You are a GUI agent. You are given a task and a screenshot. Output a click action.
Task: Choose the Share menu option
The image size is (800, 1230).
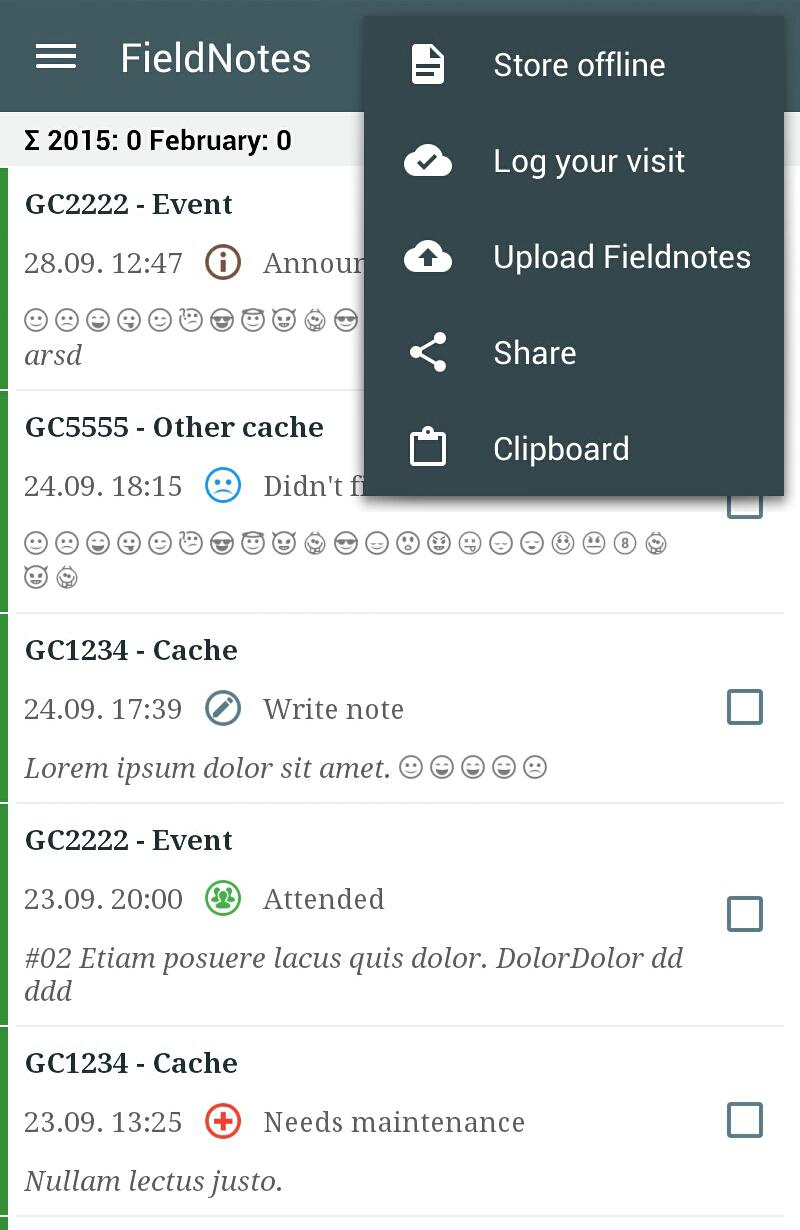[x=534, y=352]
